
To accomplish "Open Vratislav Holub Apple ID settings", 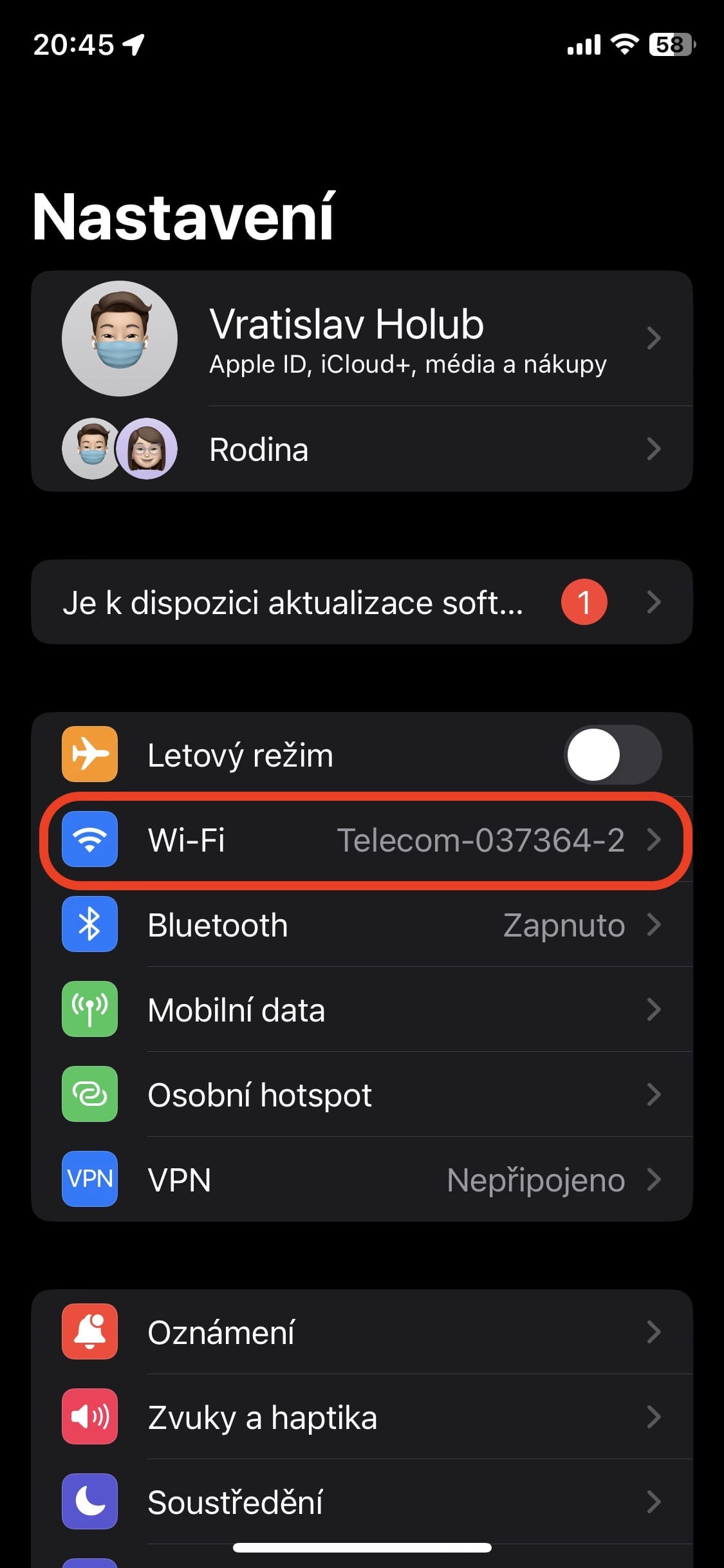I will pos(360,339).
